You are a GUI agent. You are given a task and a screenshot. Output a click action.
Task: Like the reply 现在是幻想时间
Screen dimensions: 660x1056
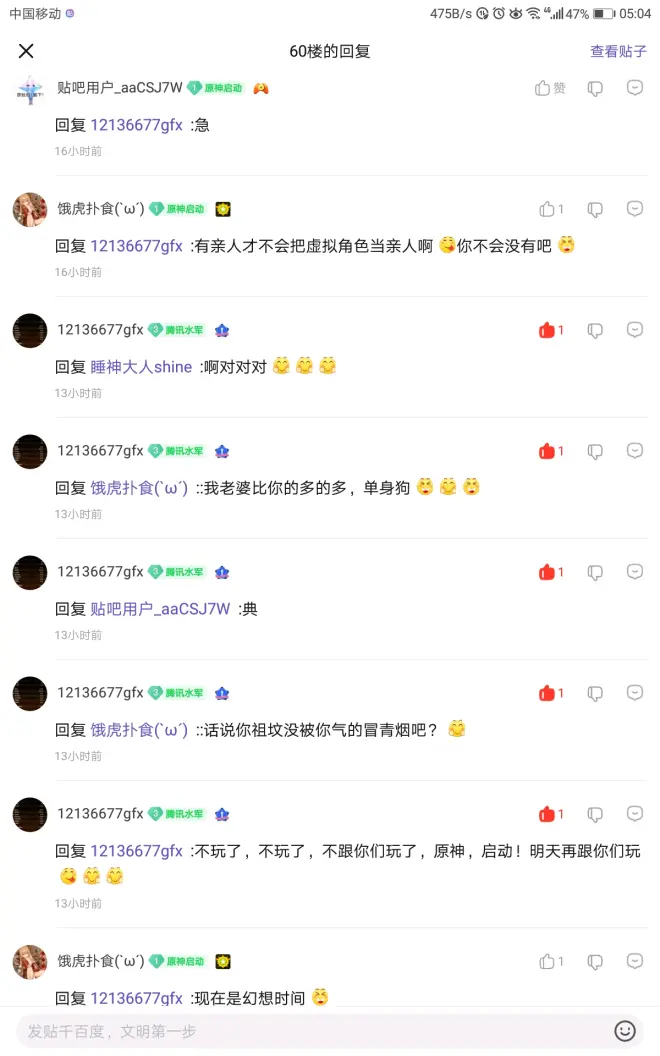tap(548, 961)
